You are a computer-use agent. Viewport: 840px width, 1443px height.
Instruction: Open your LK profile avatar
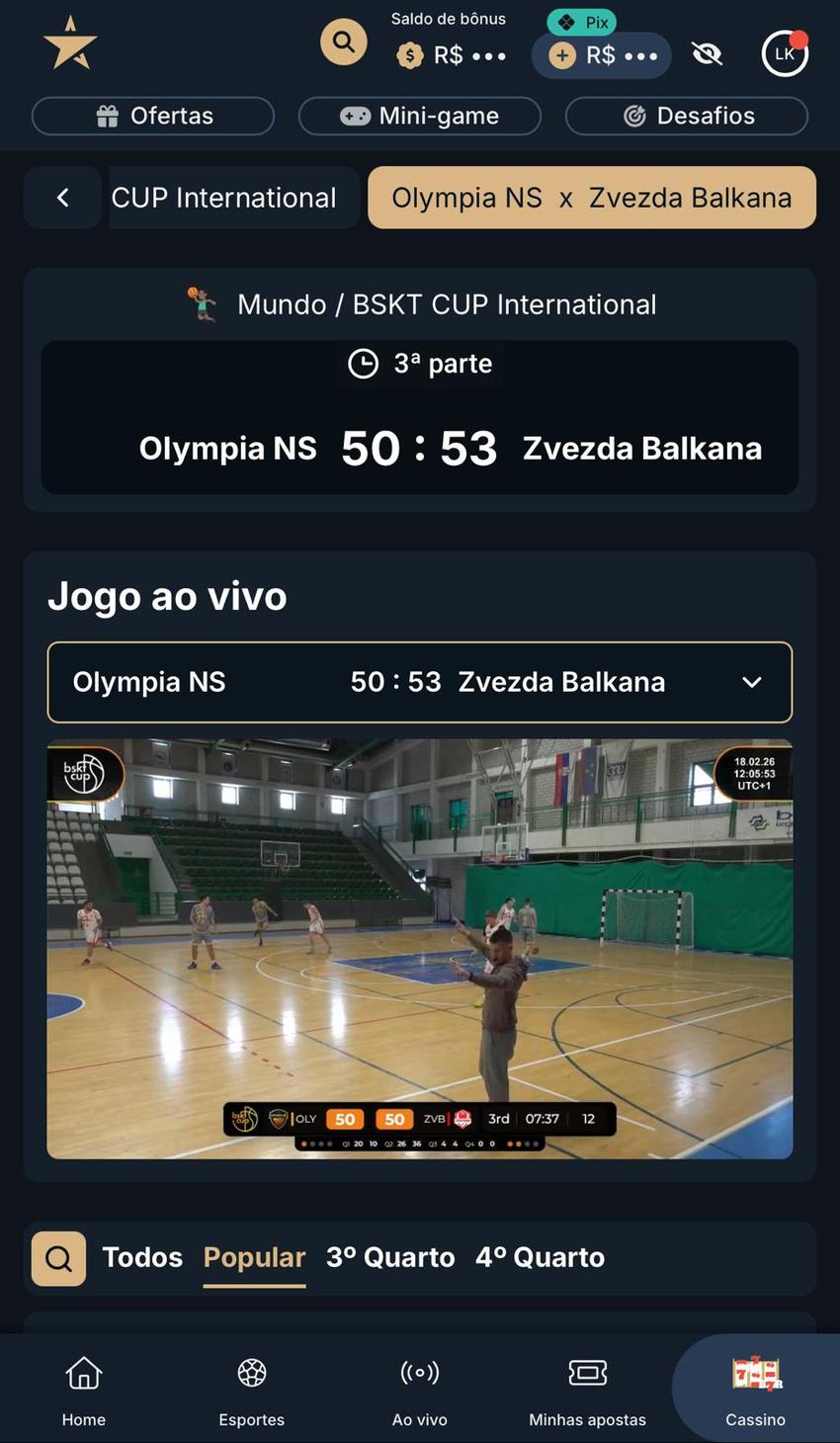[x=784, y=53]
